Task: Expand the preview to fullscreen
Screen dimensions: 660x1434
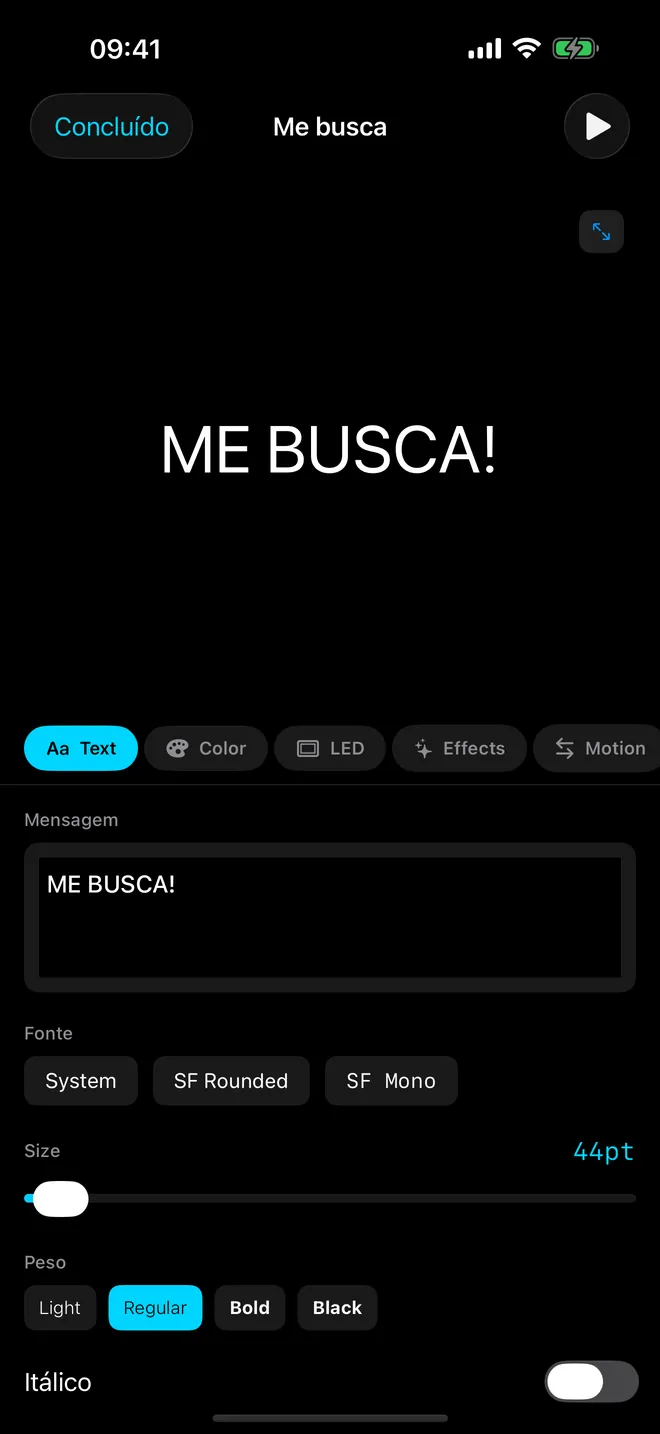Action: (601, 232)
